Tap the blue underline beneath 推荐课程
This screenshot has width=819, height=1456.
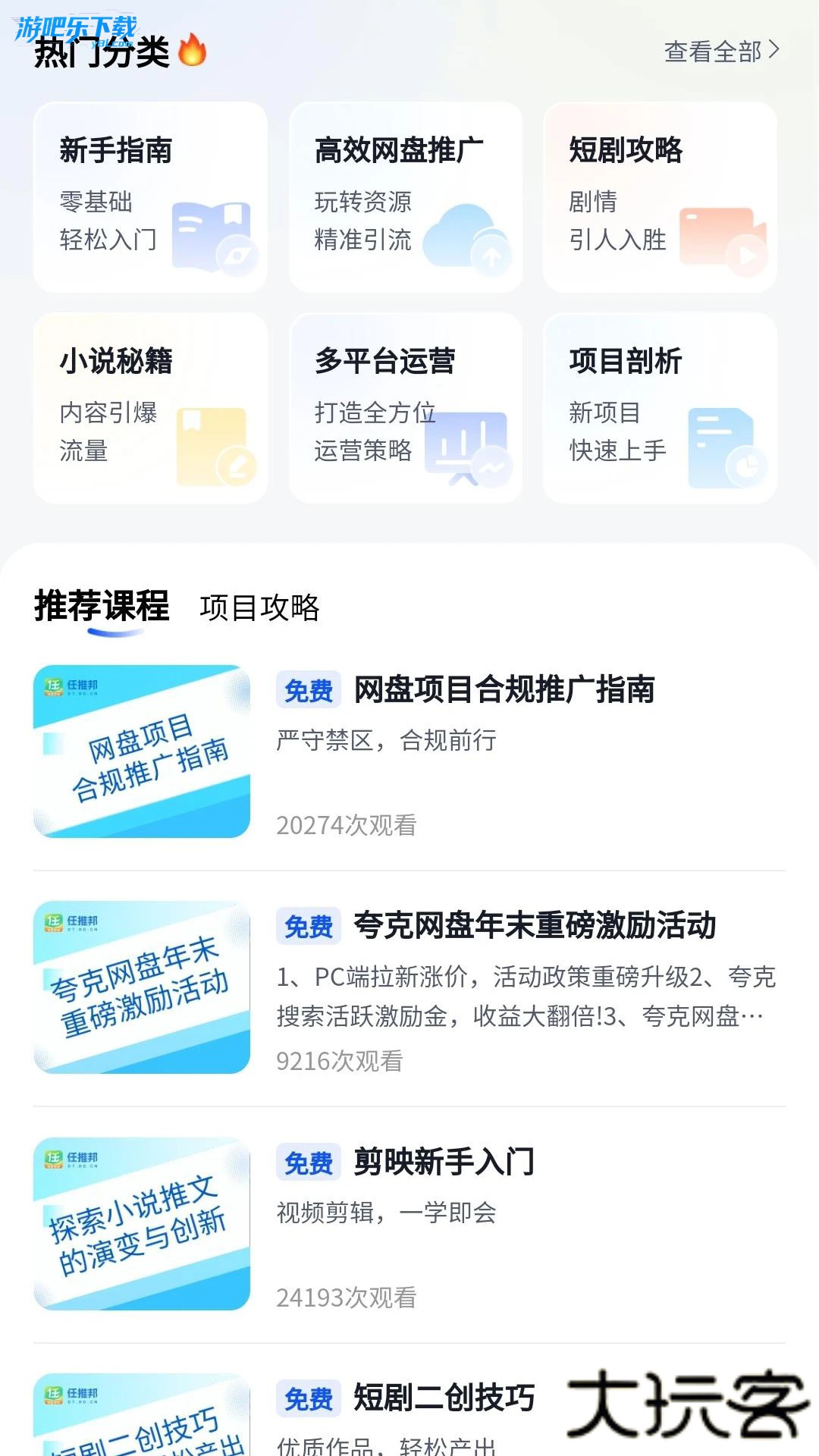(x=114, y=631)
